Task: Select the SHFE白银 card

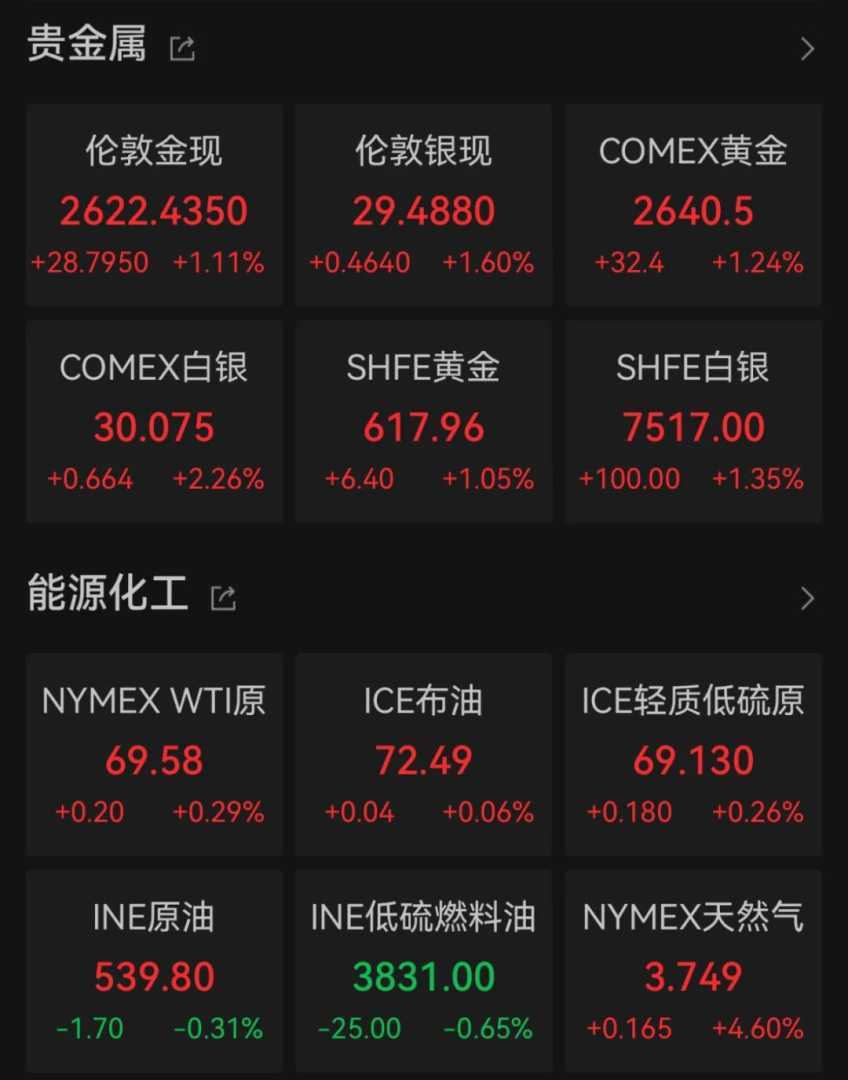Action: (x=693, y=421)
